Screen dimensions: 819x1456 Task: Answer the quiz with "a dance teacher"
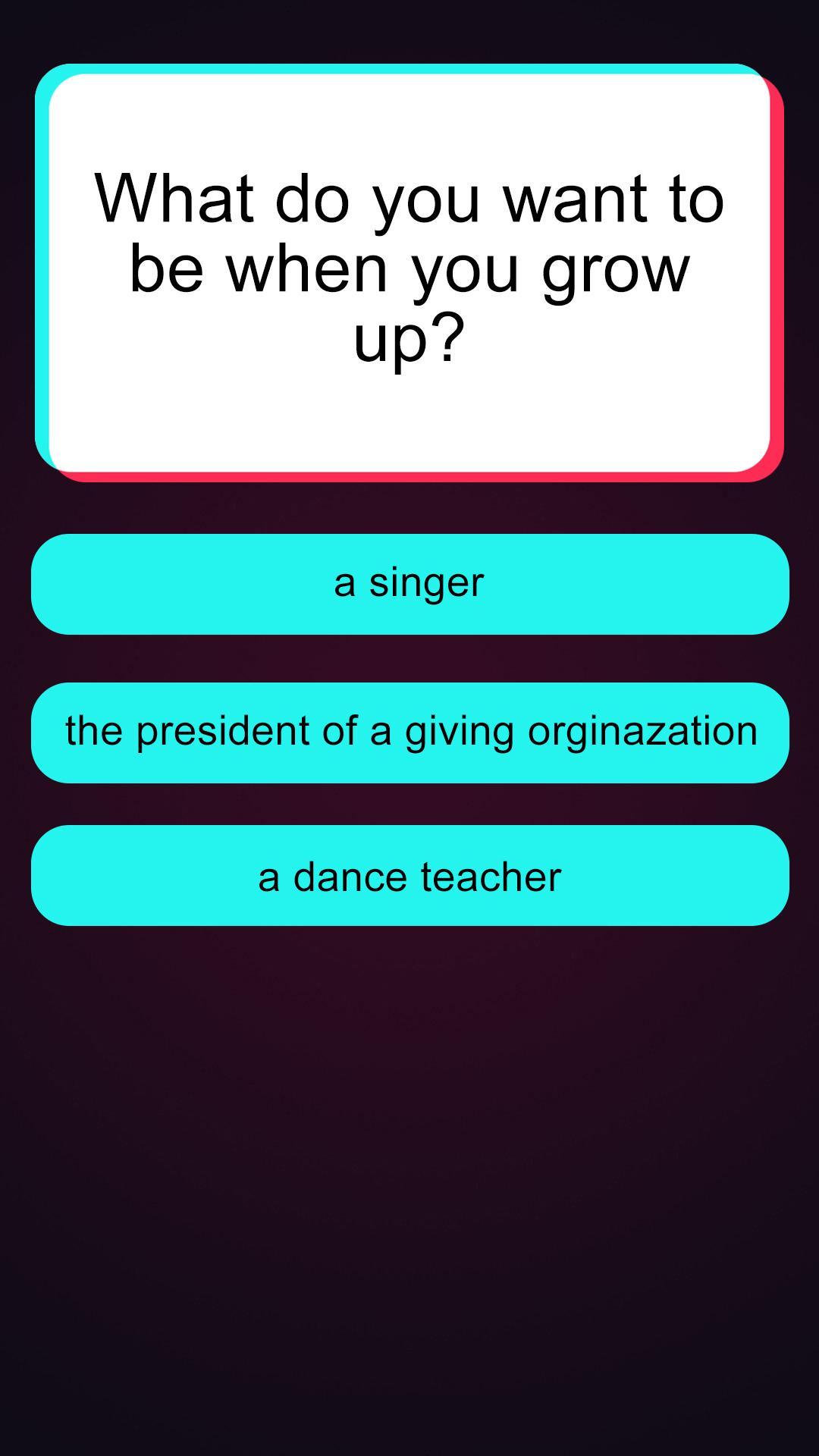click(409, 876)
